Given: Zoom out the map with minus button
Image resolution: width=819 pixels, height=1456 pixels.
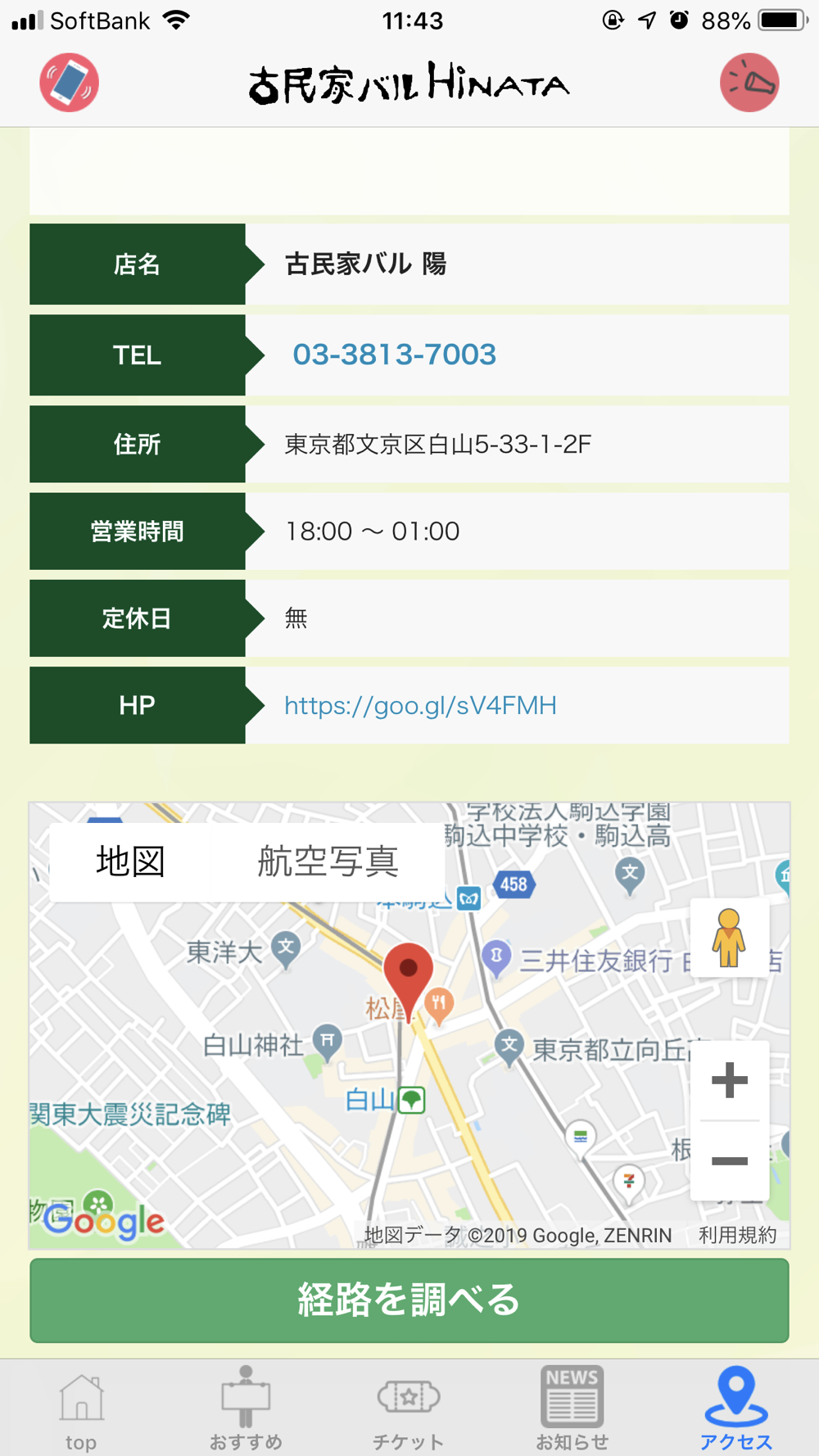Looking at the screenshot, I should pyautogui.click(x=729, y=1160).
